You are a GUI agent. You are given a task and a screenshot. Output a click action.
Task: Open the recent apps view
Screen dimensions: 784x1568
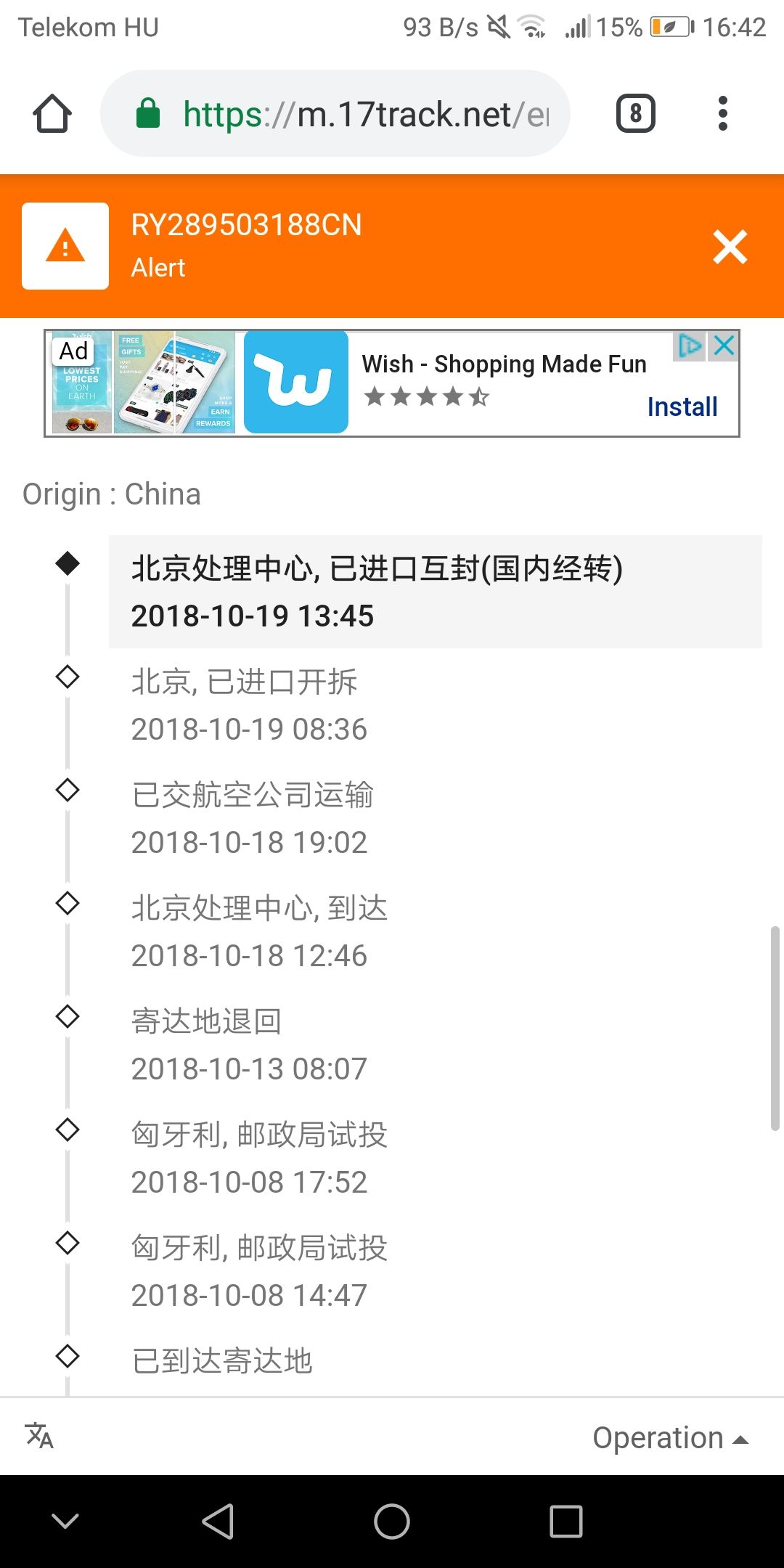click(566, 1521)
